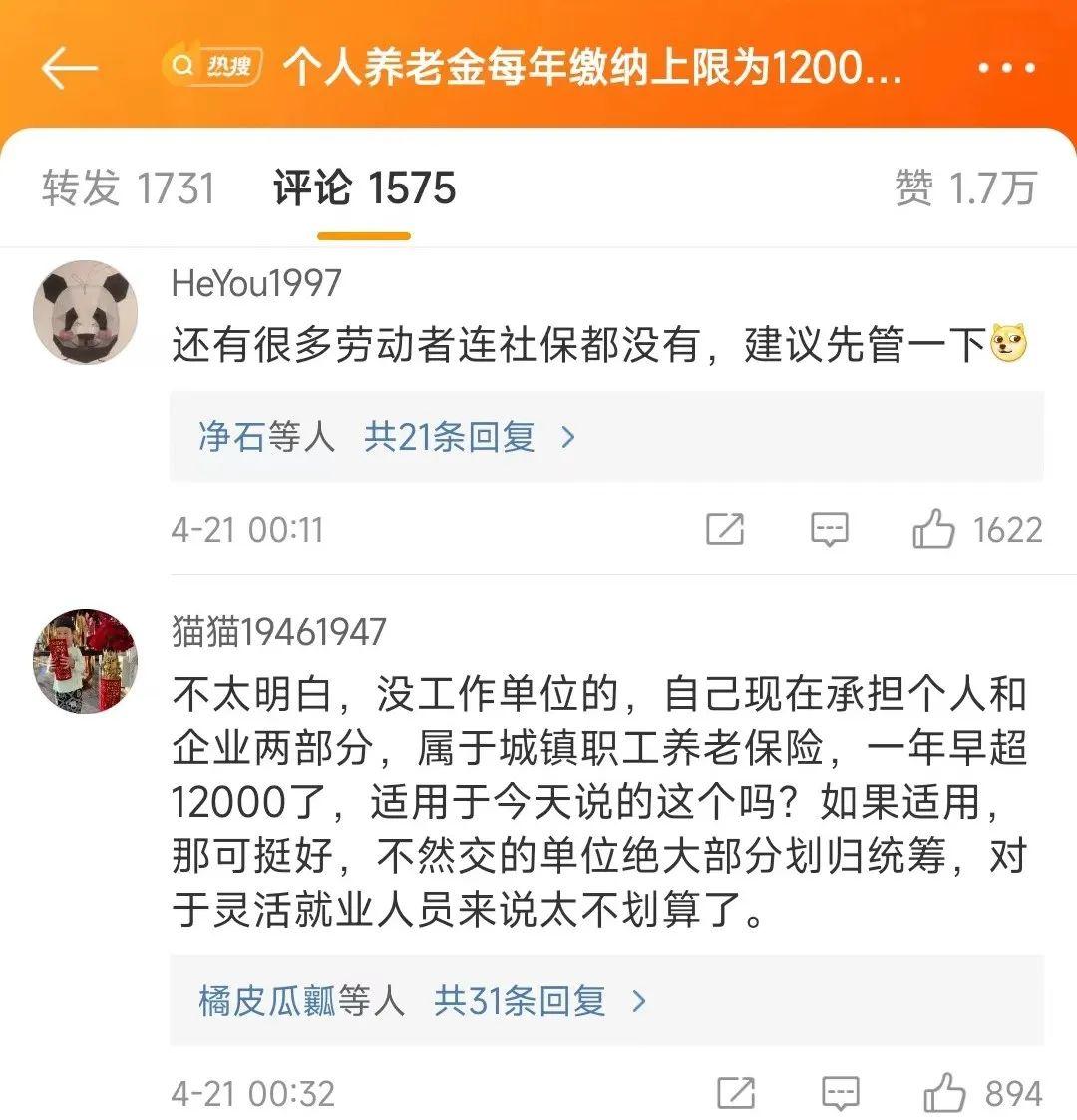Open the HeYou1997 username link
Viewport: 1077px width, 1120px height.
256,283
